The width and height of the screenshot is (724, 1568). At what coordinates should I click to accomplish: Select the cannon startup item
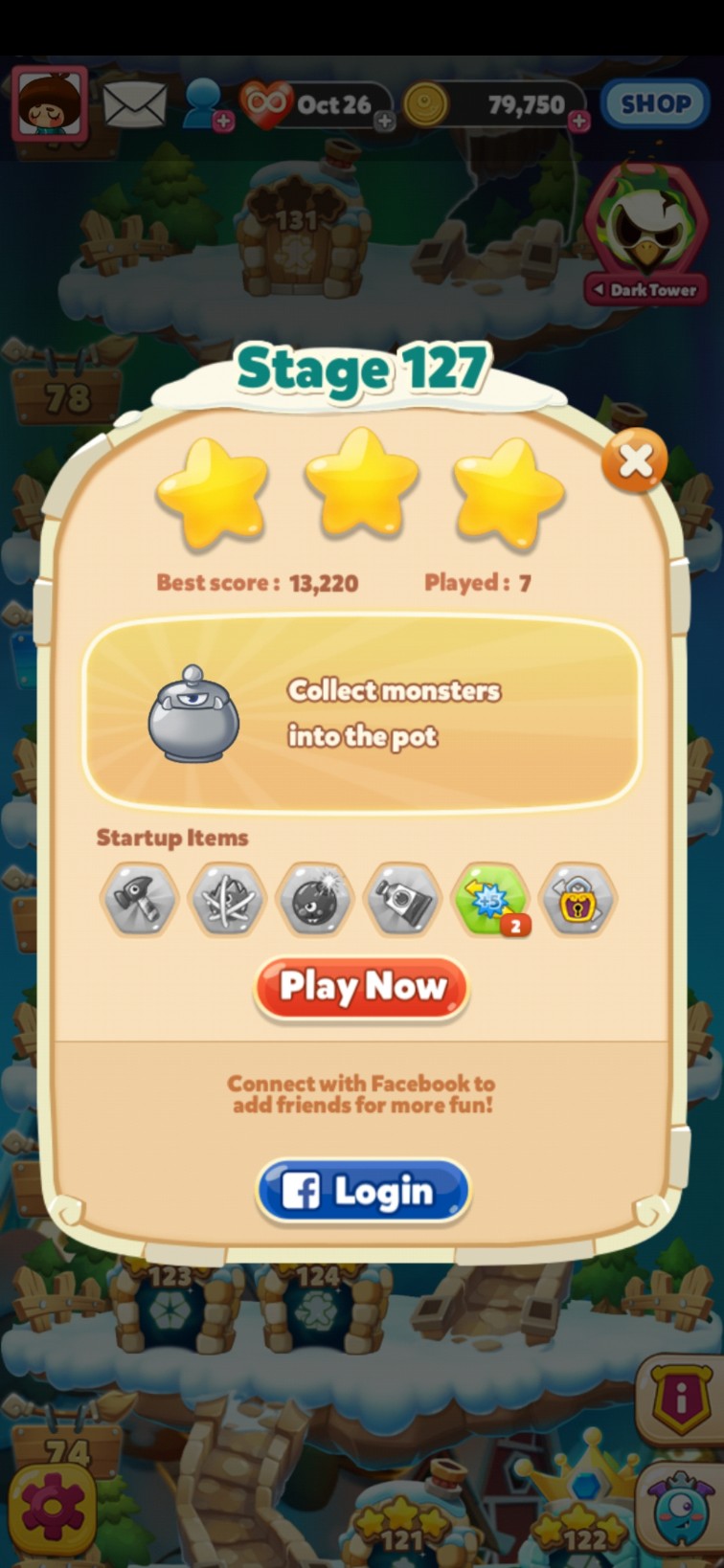click(x=403, y=899)
